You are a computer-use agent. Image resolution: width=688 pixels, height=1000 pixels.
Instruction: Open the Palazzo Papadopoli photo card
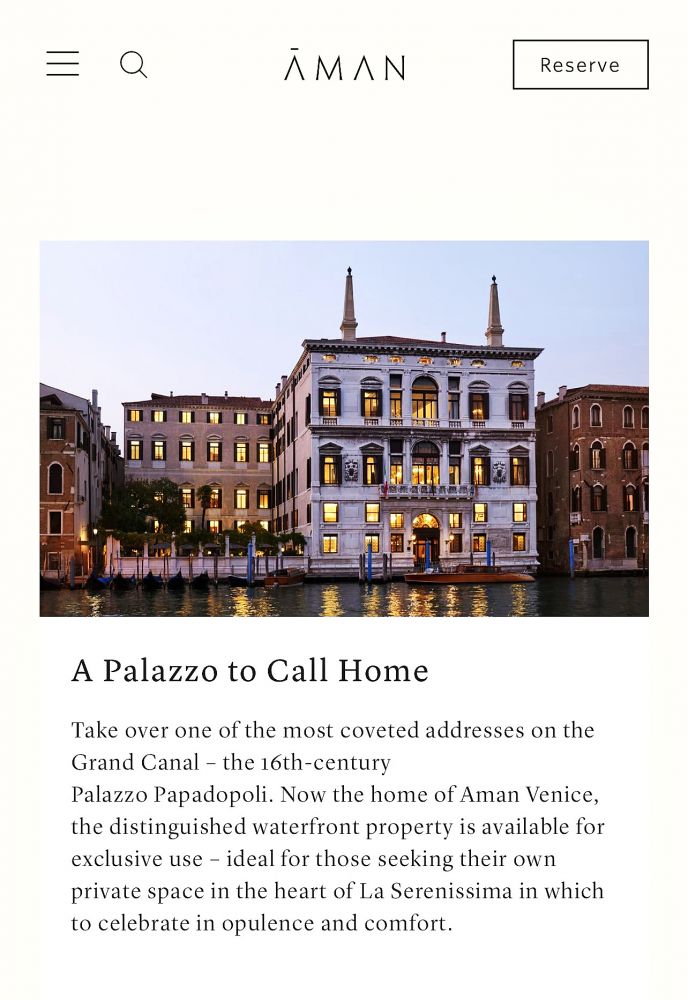[x=344, y=428]
